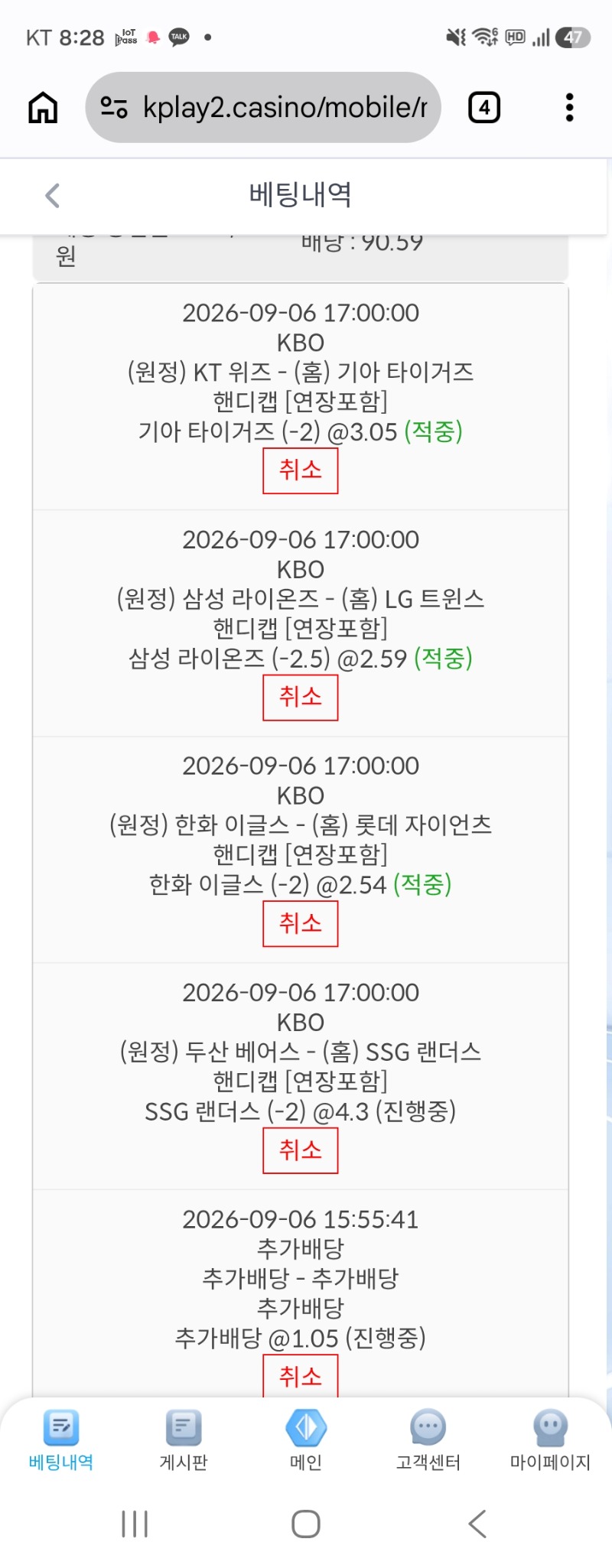Cancel the 삼성 라이온즈 (-2.5) bet
Screen dimensions: 612x1568
coord(301,698)
